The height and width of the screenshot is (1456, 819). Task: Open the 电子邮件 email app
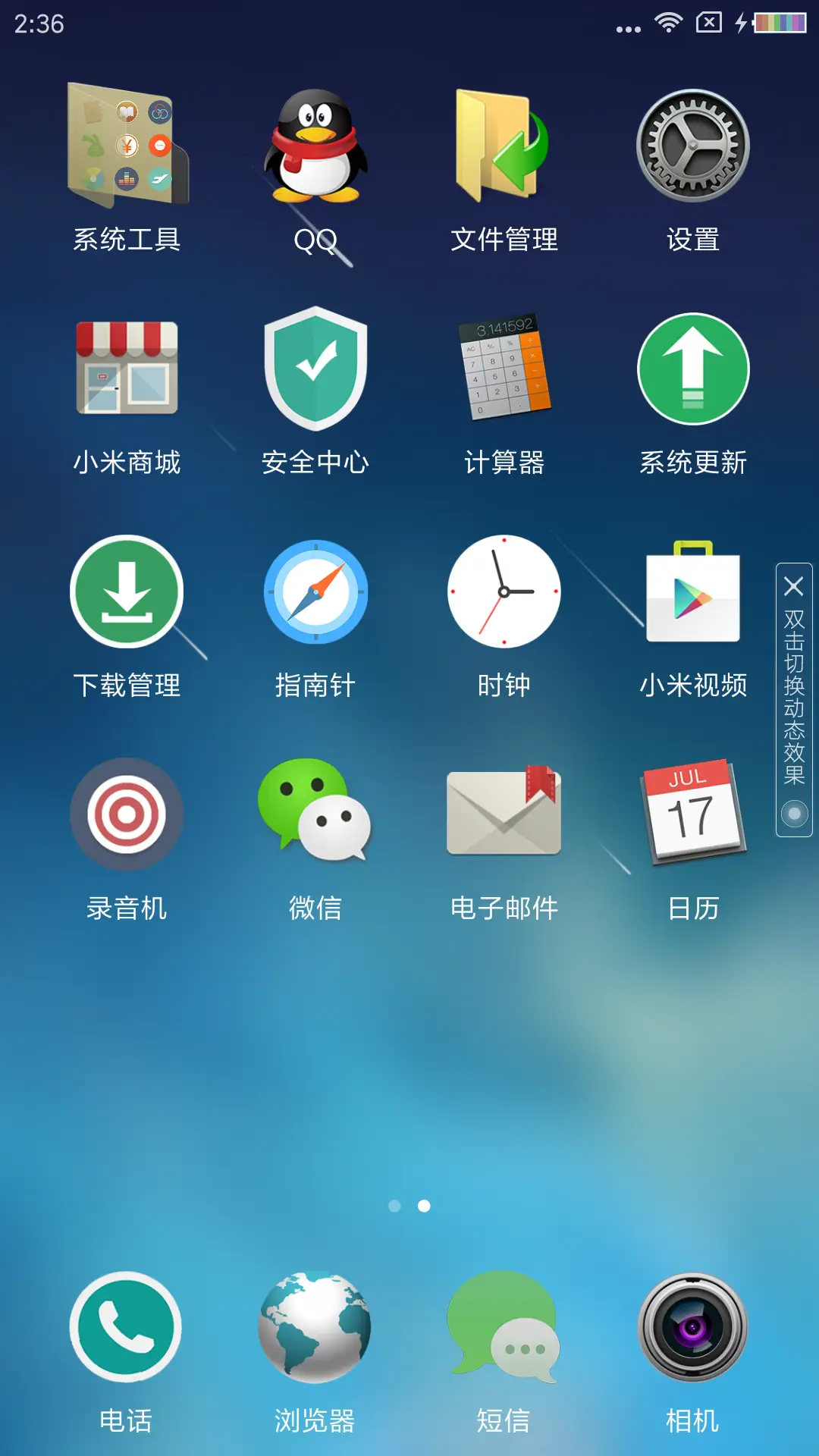click(x=504, y=813)
